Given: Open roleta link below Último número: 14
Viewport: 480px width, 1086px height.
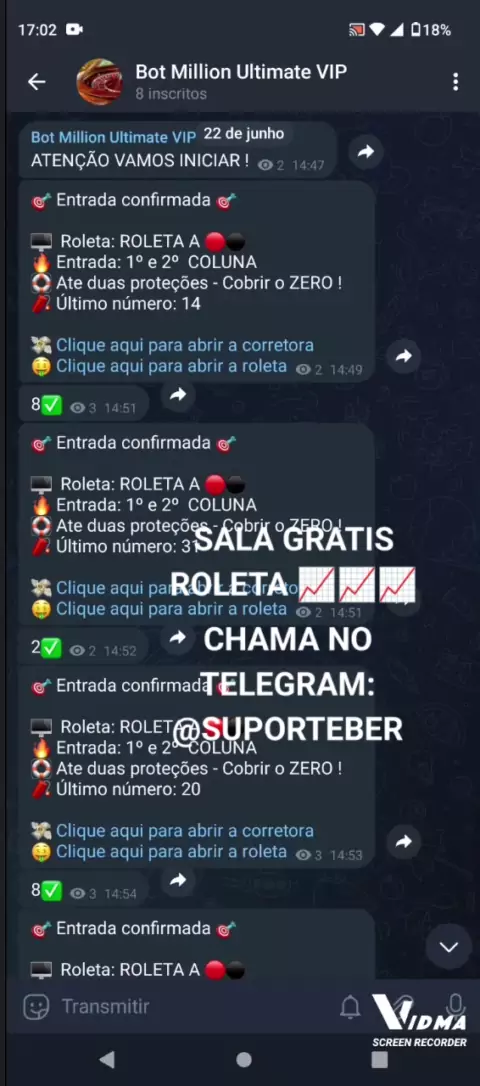Looking at the screenshot, I should [x=171, y=366].
